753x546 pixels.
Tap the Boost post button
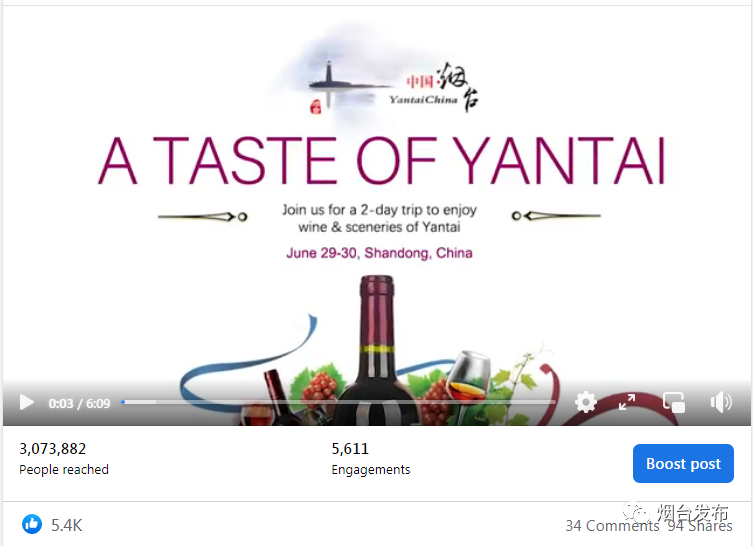tap(683, 464)
